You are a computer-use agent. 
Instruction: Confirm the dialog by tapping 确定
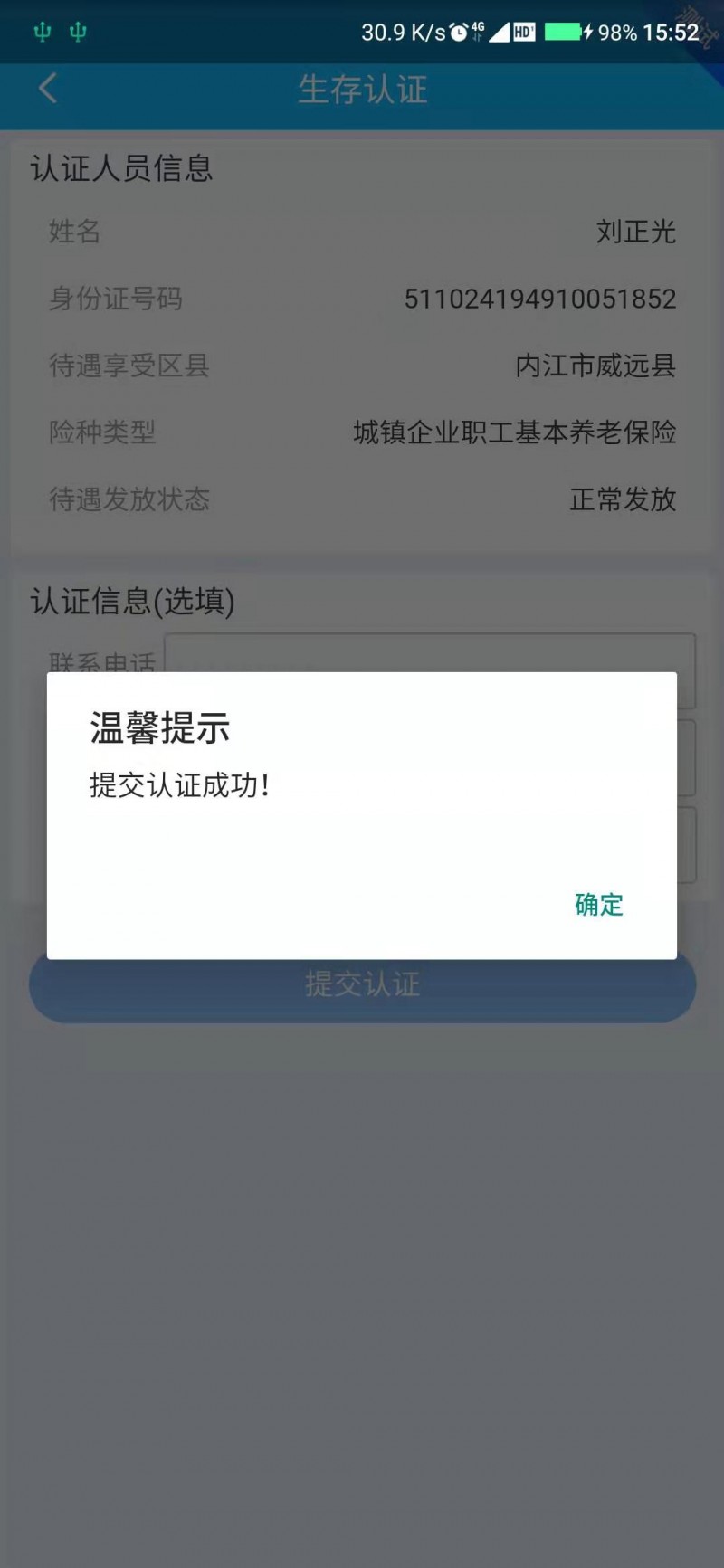[x=599, y=904]
